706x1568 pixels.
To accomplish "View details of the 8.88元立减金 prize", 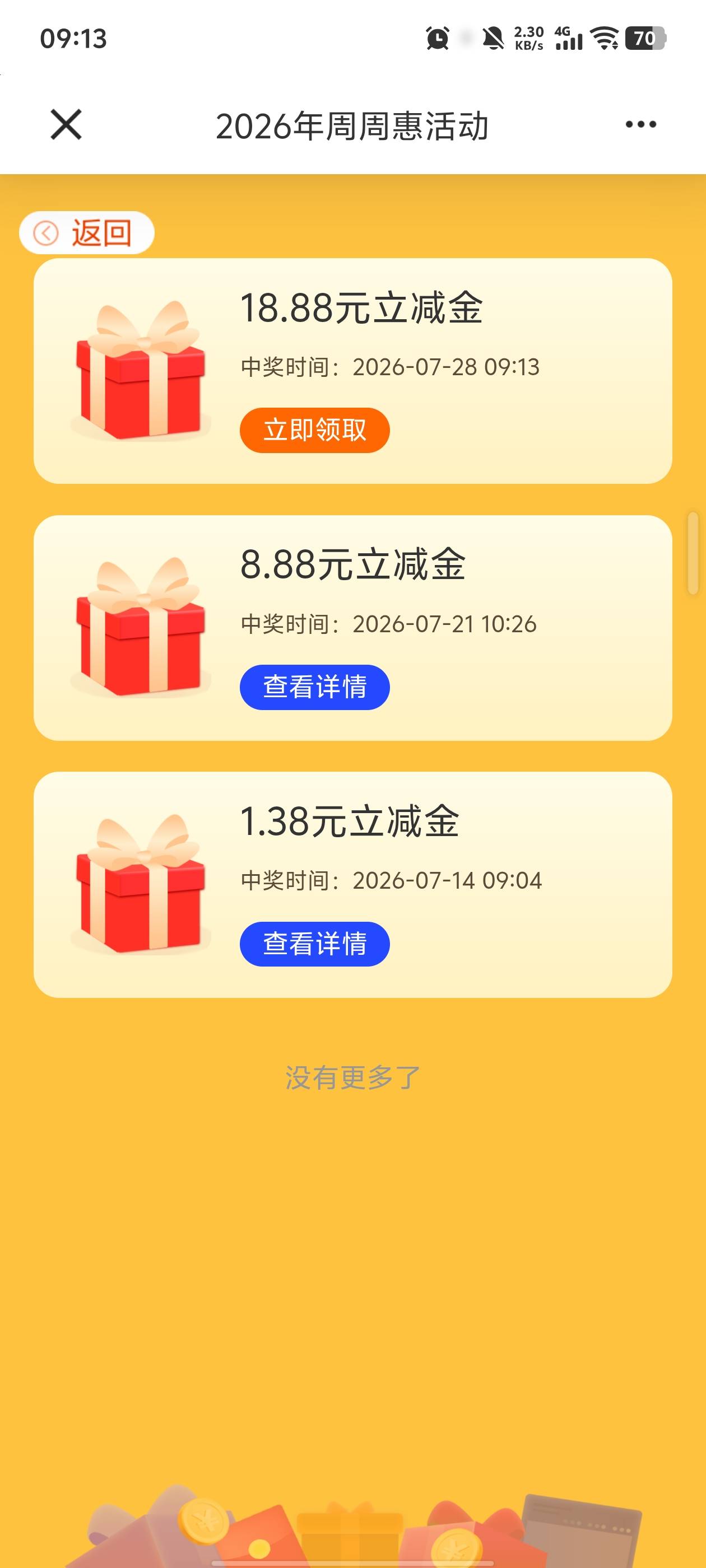I will coord(314,687).
